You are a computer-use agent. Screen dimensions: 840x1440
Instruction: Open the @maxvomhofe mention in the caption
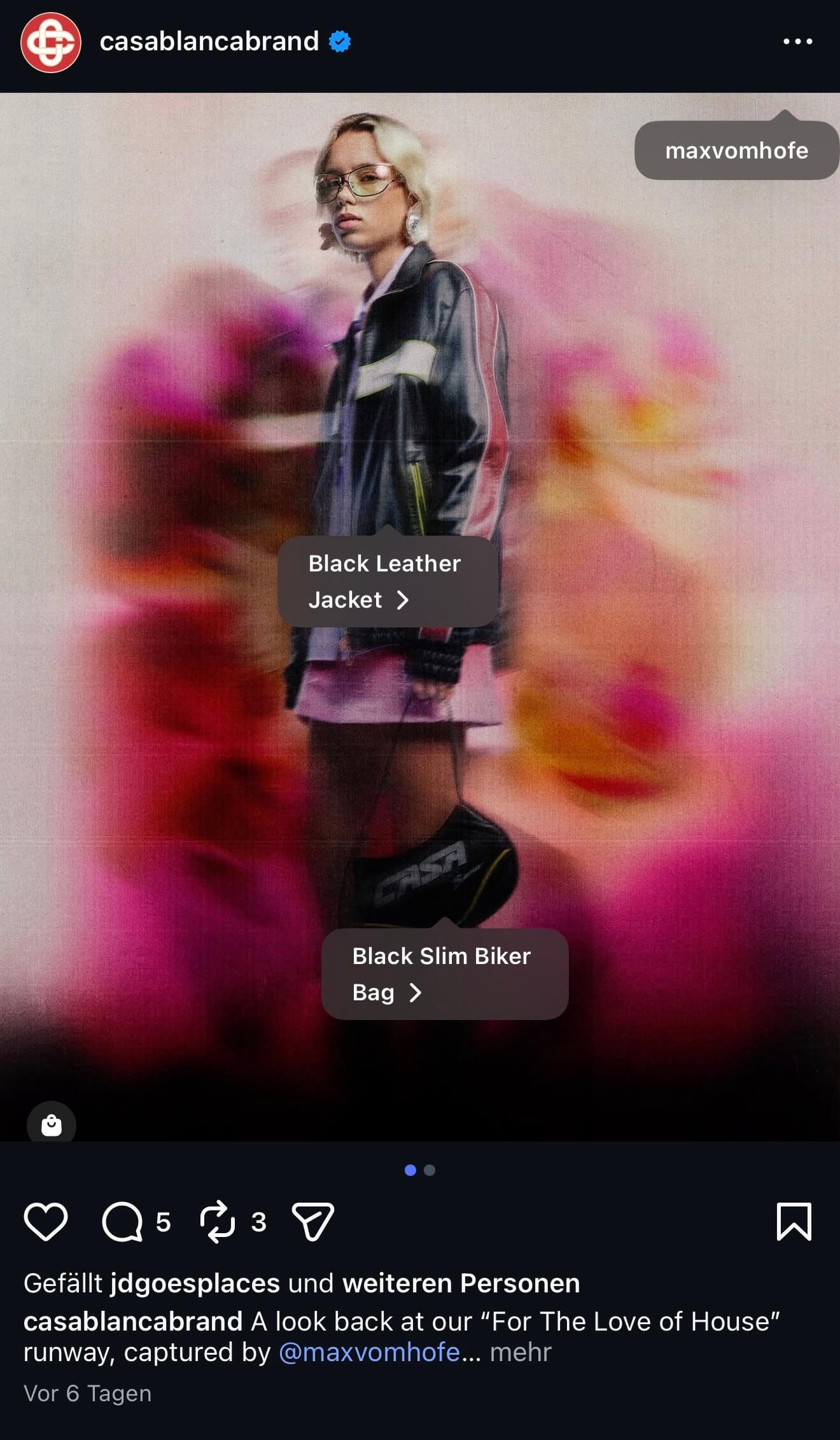point(369,1352)
